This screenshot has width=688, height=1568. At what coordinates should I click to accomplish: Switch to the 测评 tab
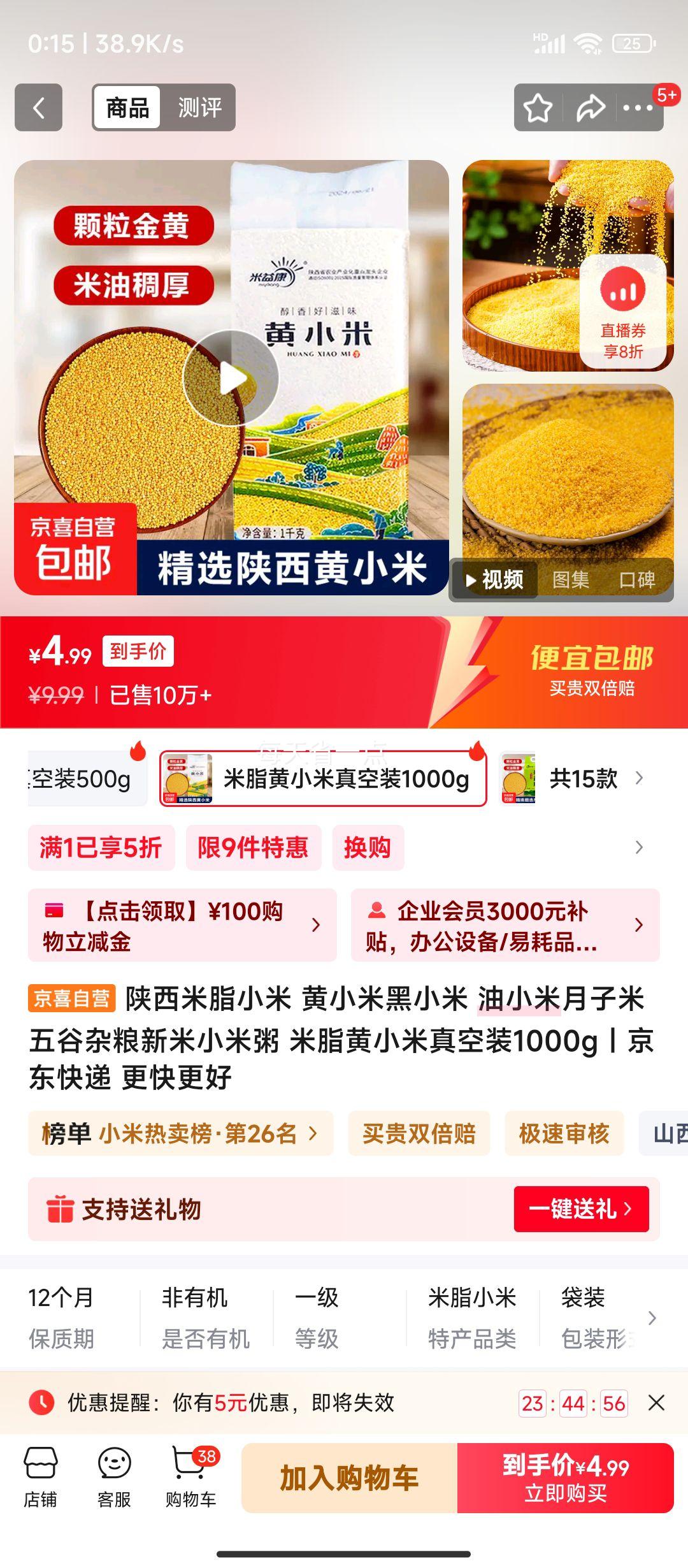[x=199, y=108]
